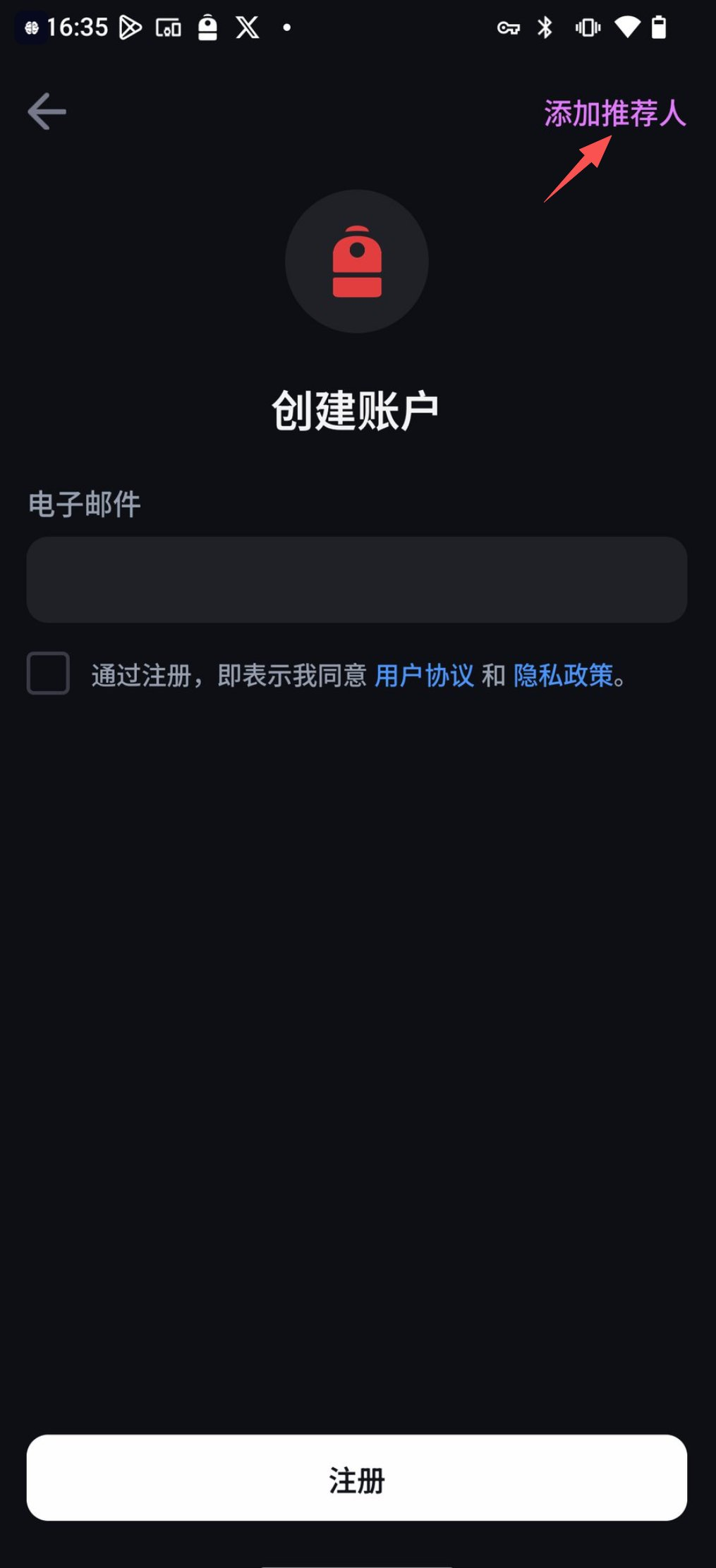Open the 用户协议 user agreement link
The height and width of the screenshot is (1568, 716).
(423, 676)
